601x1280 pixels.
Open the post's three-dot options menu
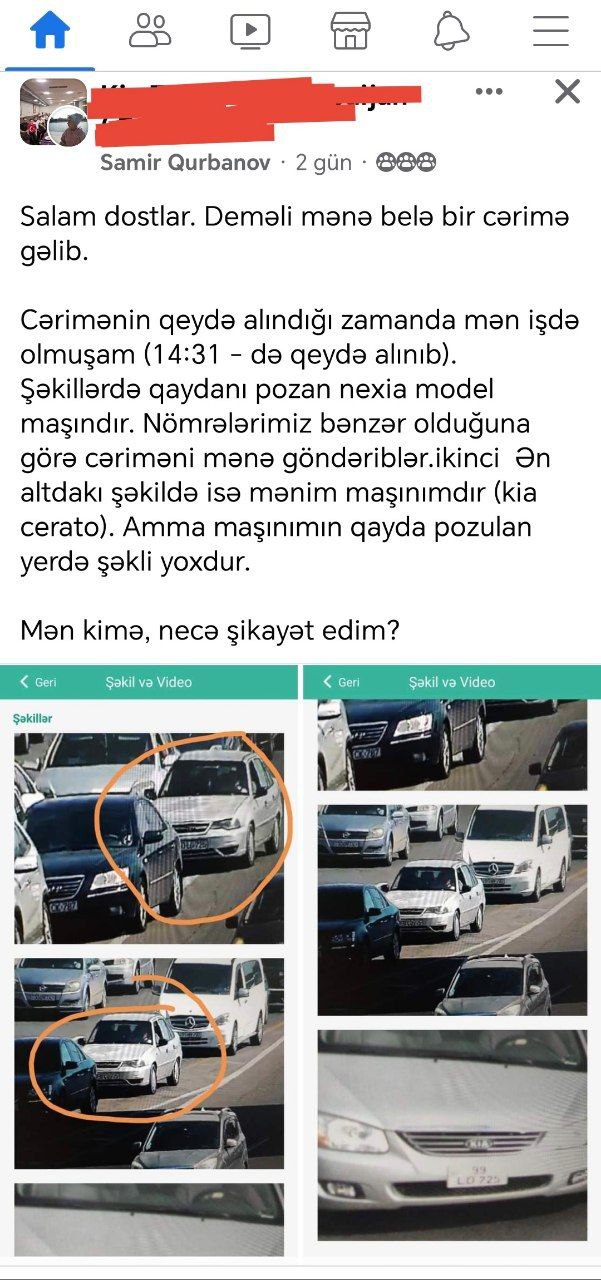click(x=489, y=92)
